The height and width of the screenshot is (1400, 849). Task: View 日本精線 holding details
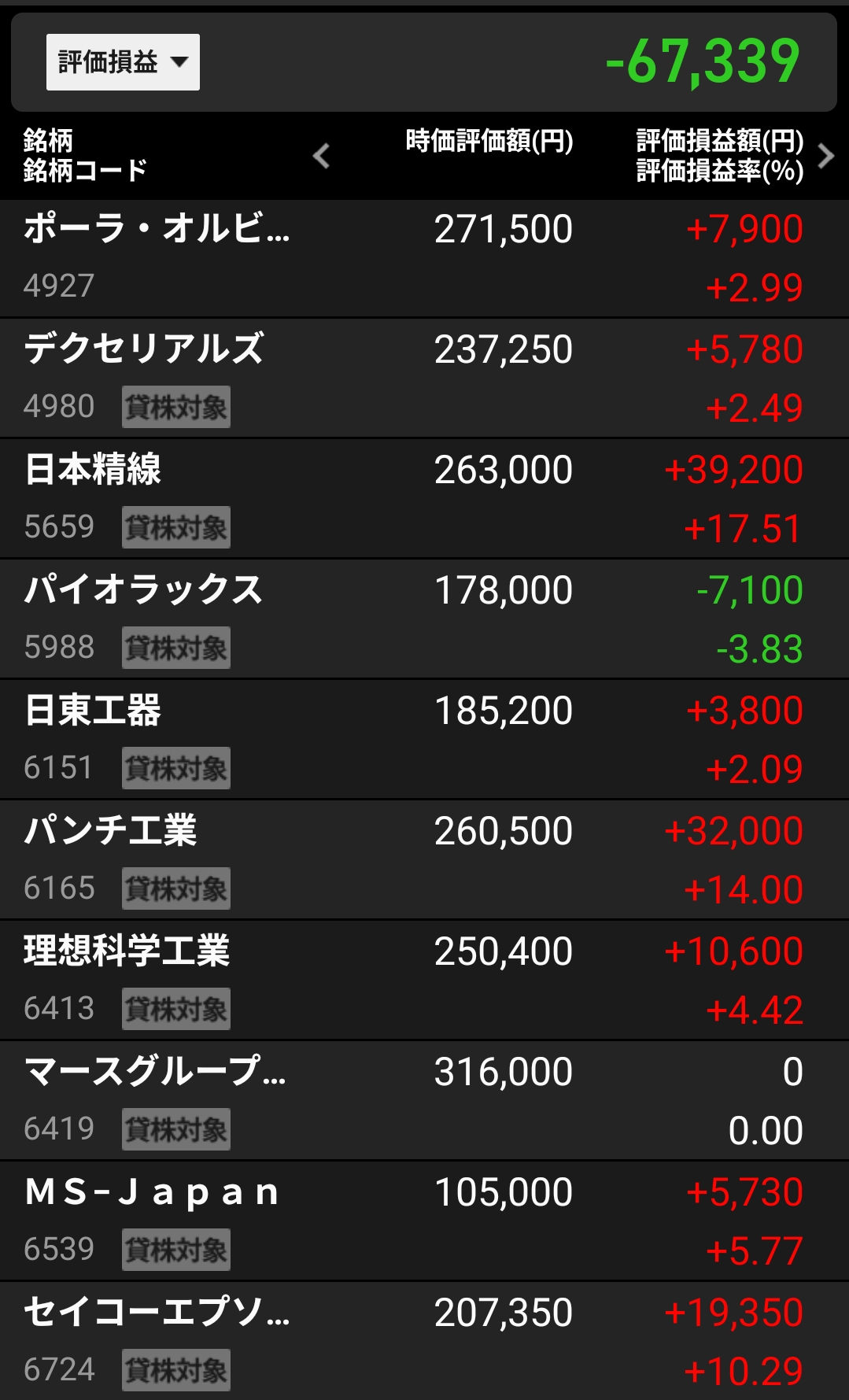tap(93, 470)
